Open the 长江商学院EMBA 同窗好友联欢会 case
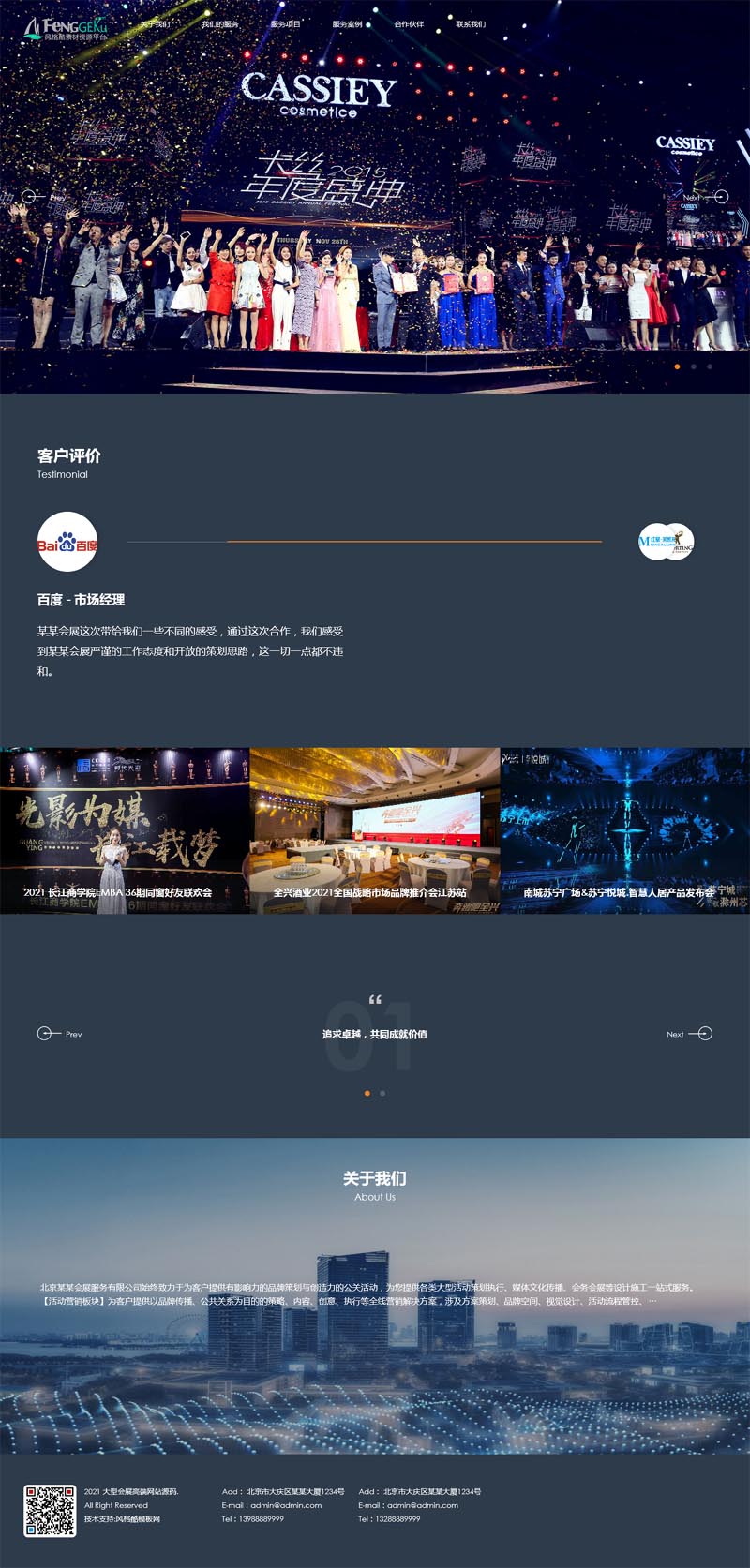The height and width of the screenshot is (1568, 750). coord(125,830)
